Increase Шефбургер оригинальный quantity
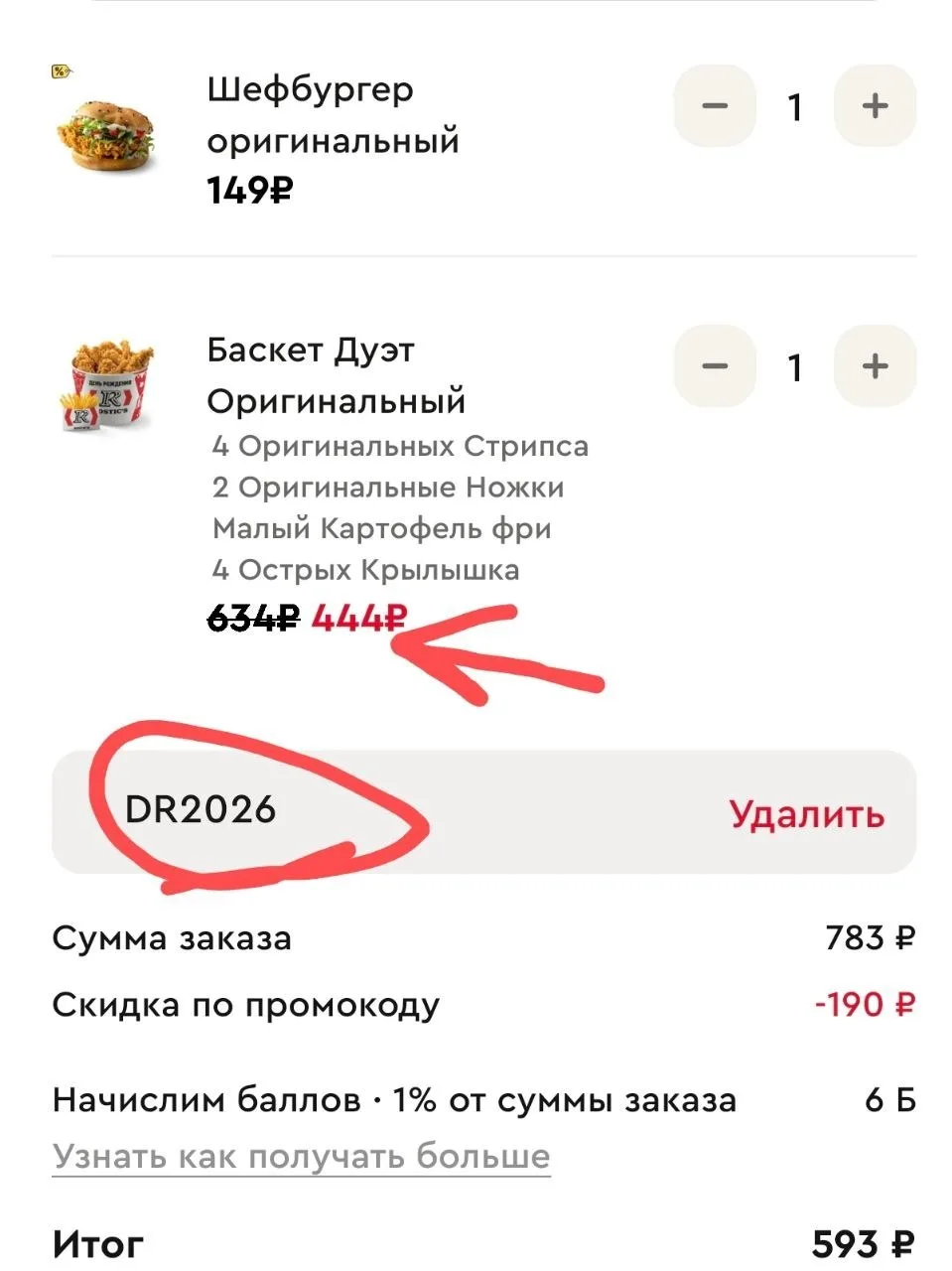The height and width of the screenshot is (1271, 952). tap(875, 106)
